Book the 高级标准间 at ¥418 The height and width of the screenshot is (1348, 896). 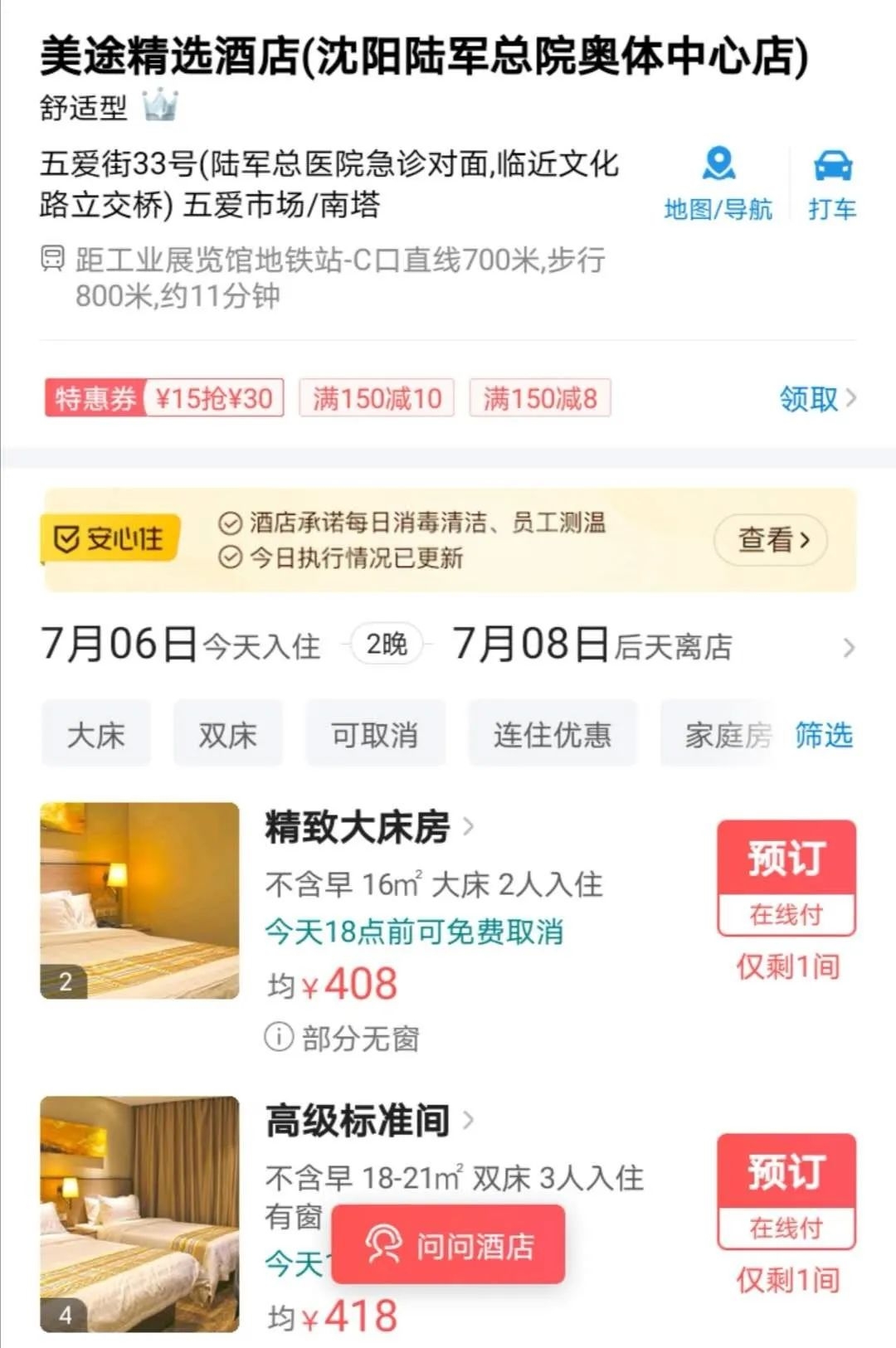click(786, 1191)
